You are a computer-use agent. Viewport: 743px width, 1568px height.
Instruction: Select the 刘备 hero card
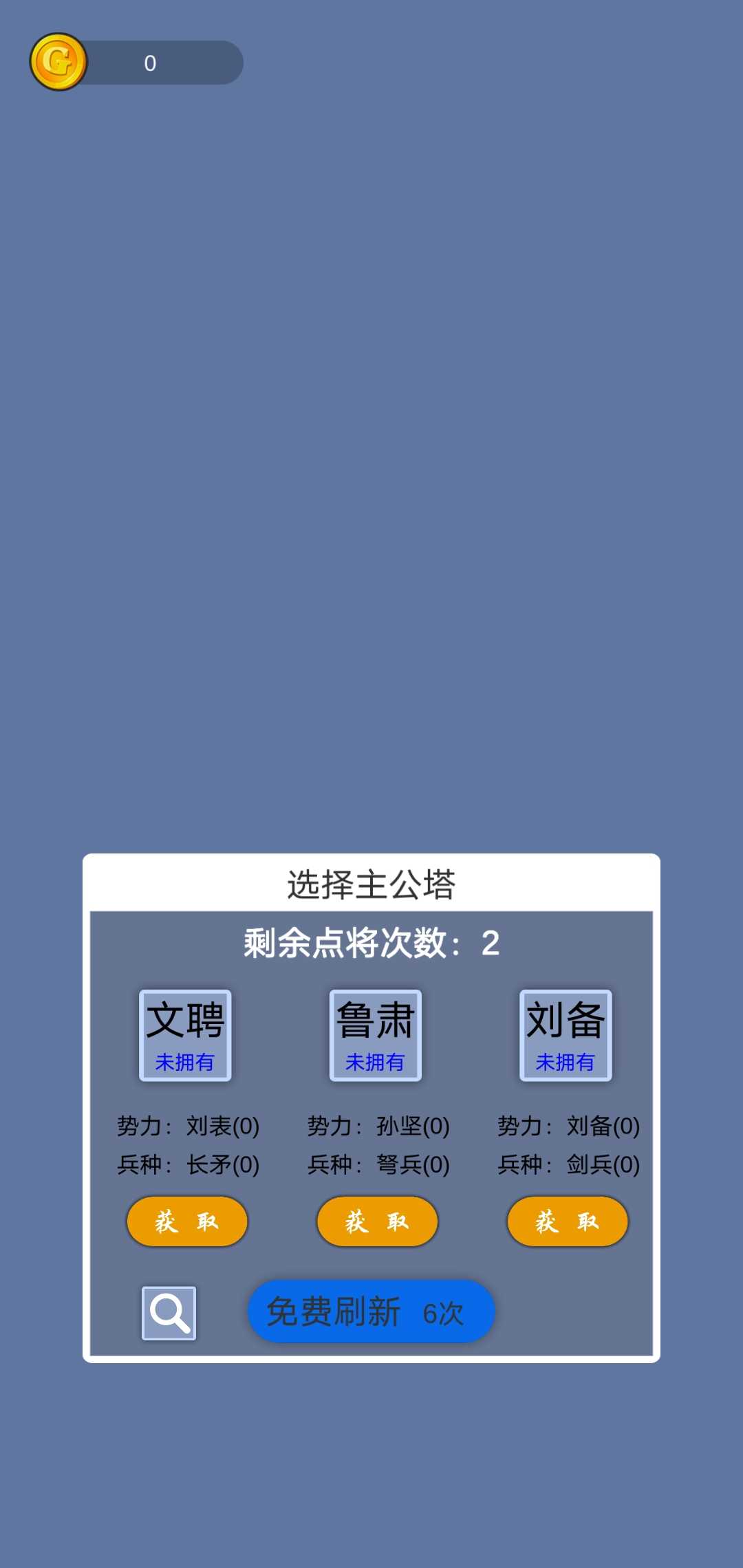(566, 1032)
